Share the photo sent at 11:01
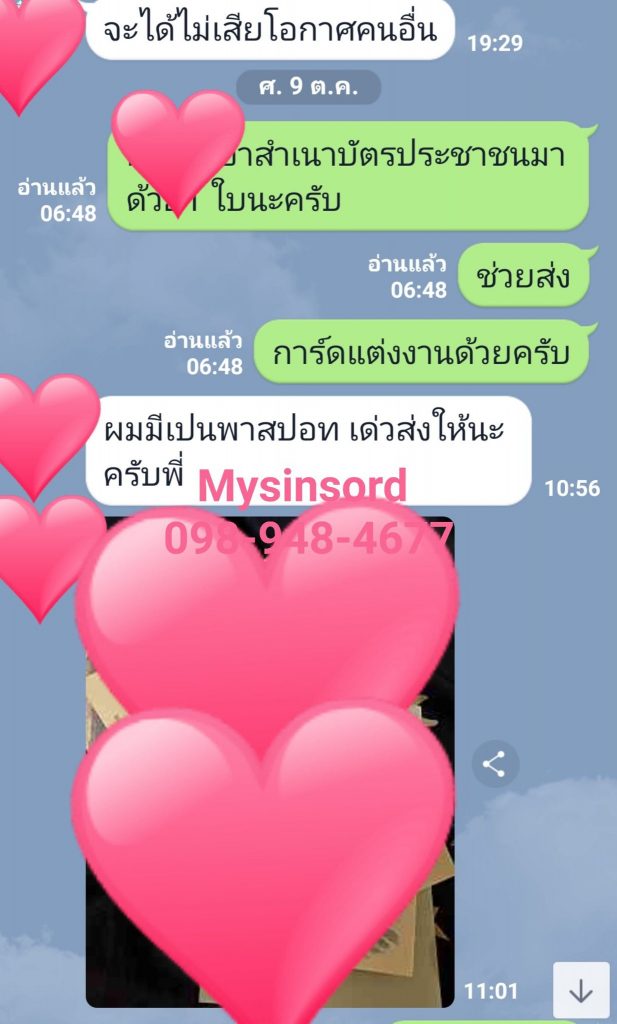This screenshot has width=617, height=1024. 494,765
